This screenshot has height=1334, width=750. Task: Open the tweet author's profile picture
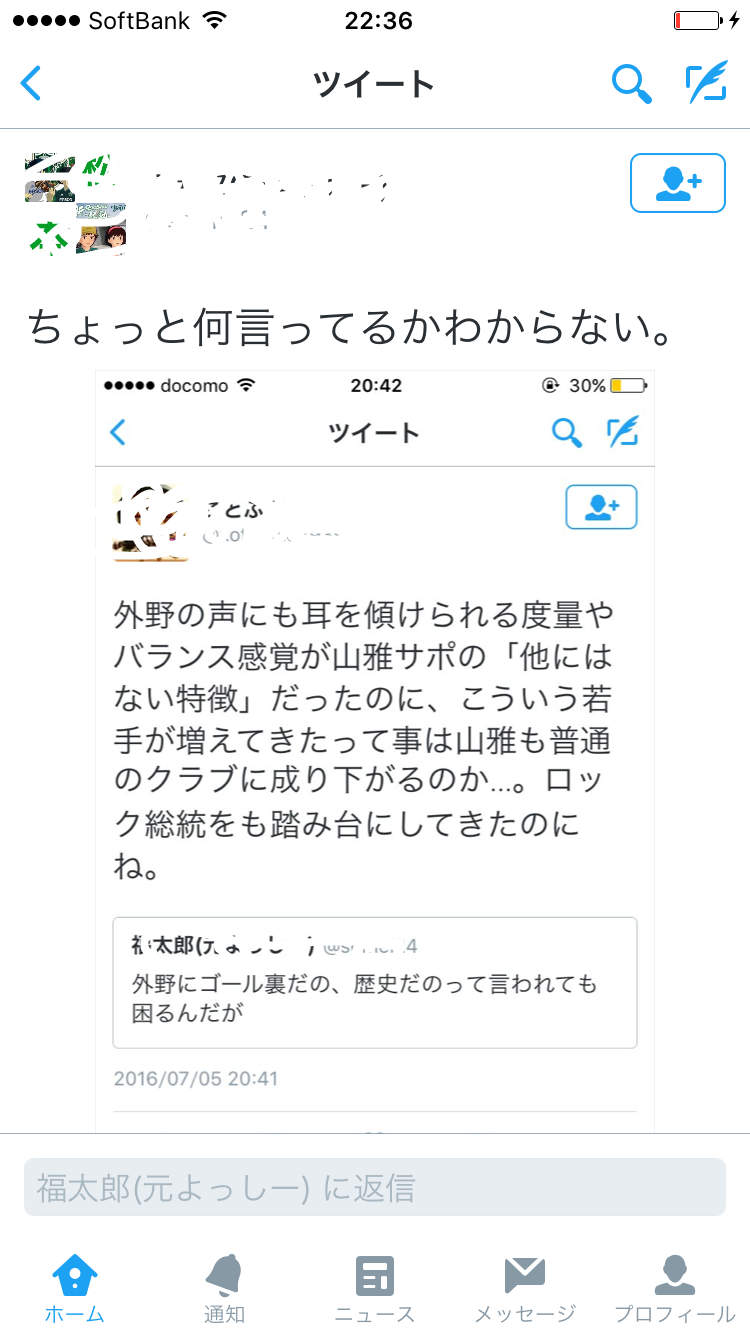[75, 205]
